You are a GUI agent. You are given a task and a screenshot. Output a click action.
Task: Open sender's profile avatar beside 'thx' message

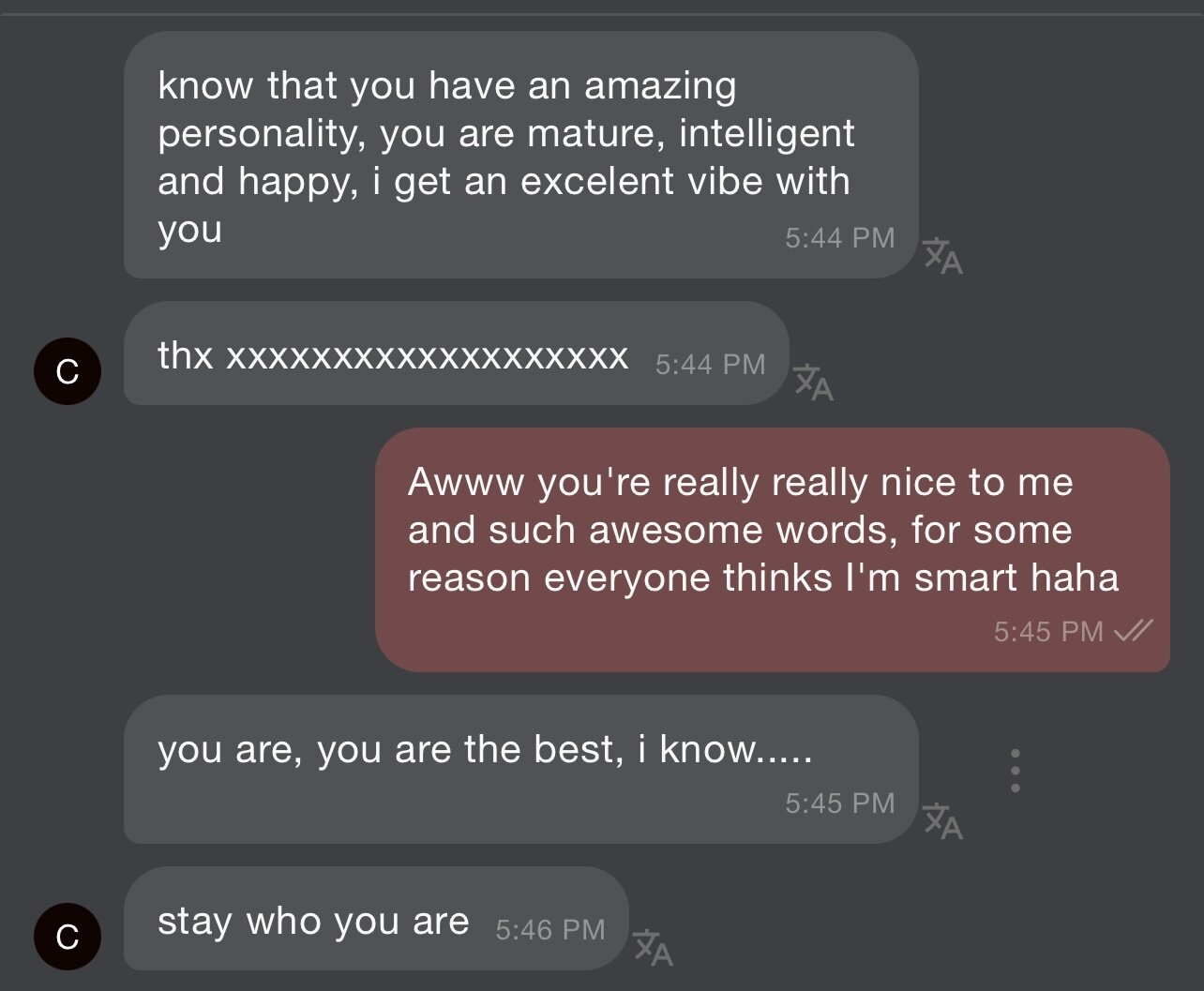click(x=68, y=371)
